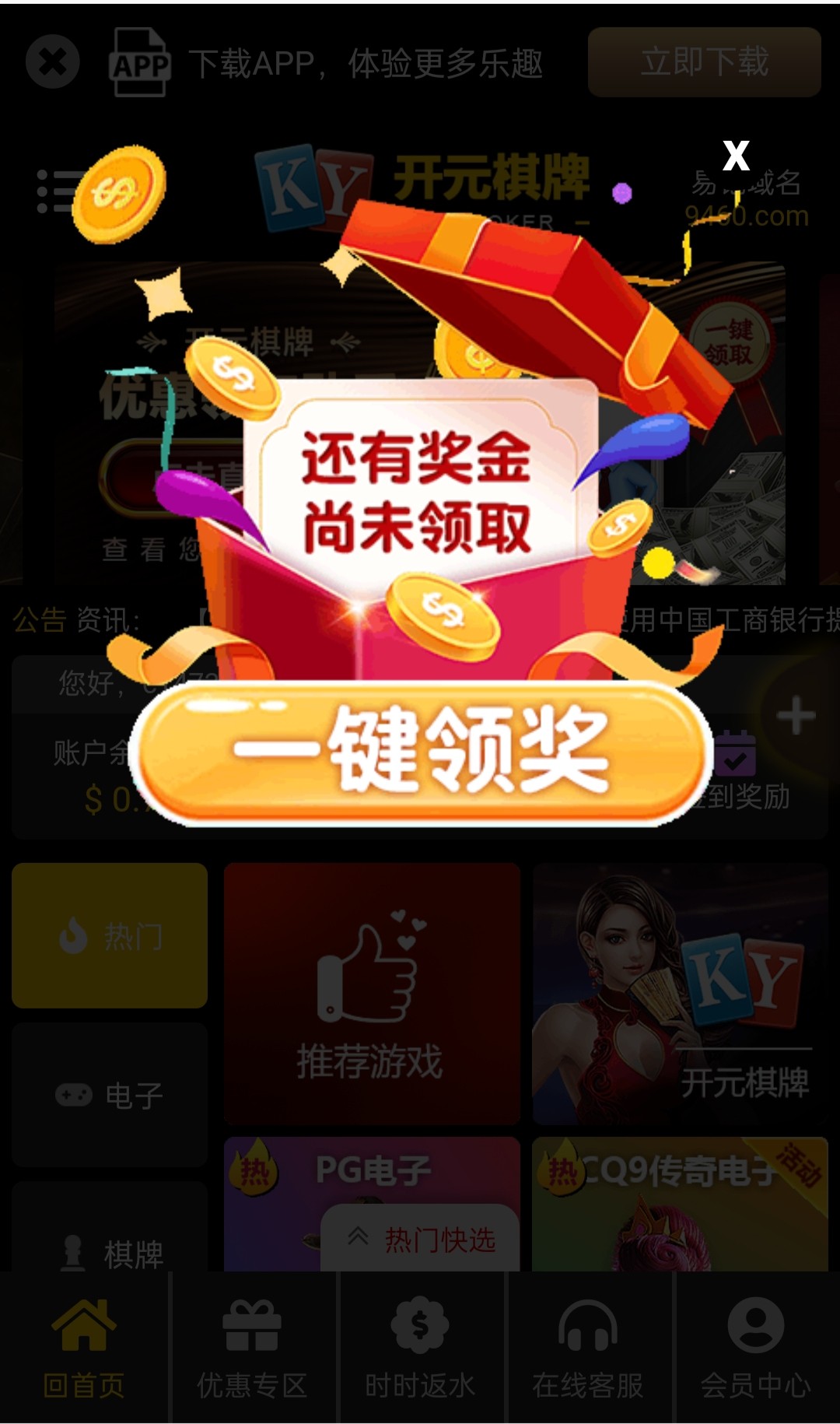Open the hamburger drawer menu
Viewport: 840px width, 1424px height.
[54, 191]
